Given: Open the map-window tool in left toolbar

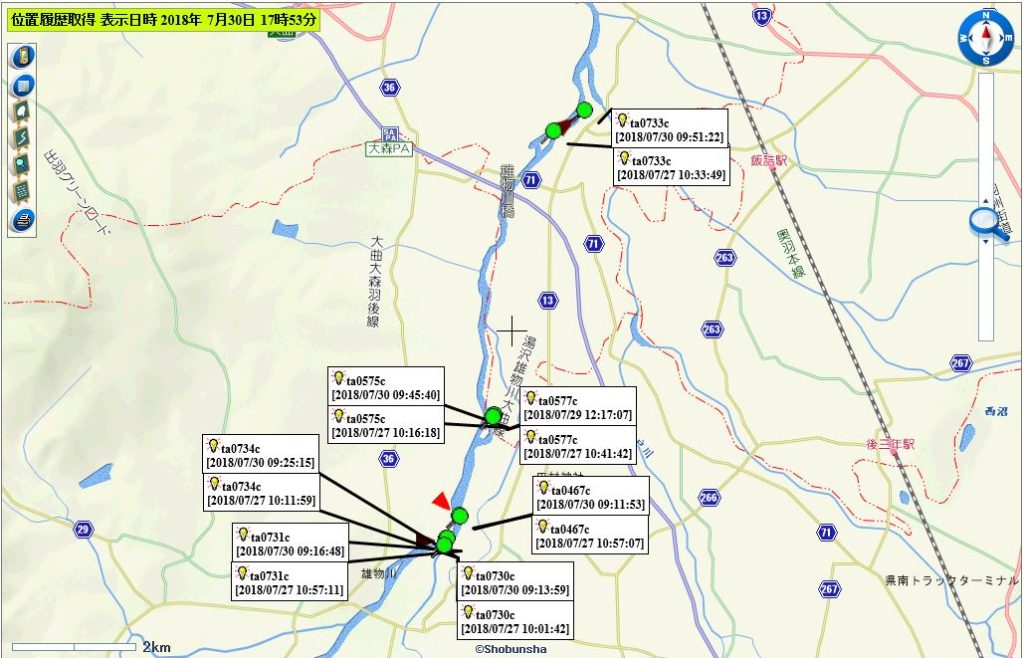Looking at the screenshot, I should click(22, 84).
